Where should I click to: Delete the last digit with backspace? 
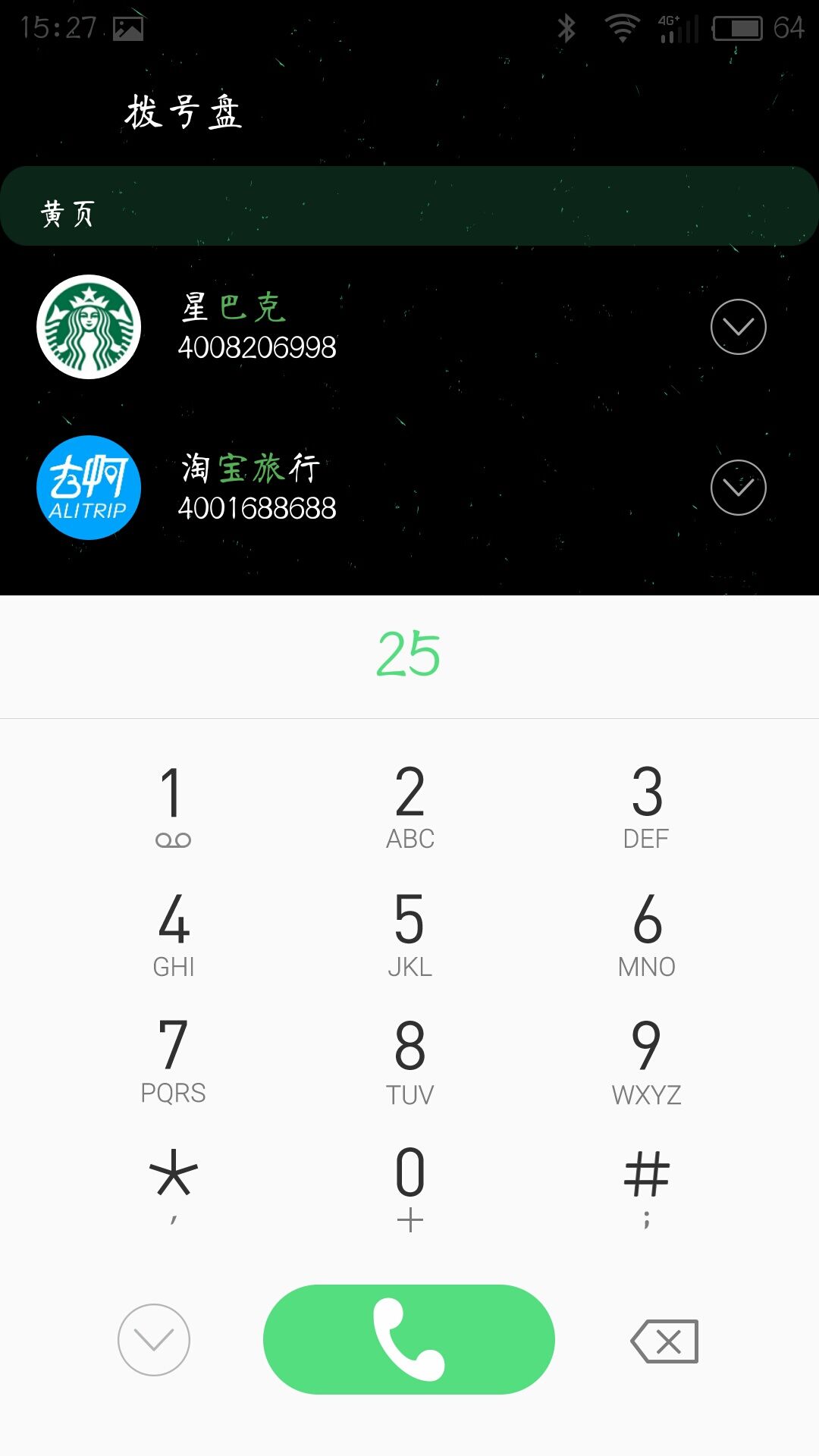664,1341
